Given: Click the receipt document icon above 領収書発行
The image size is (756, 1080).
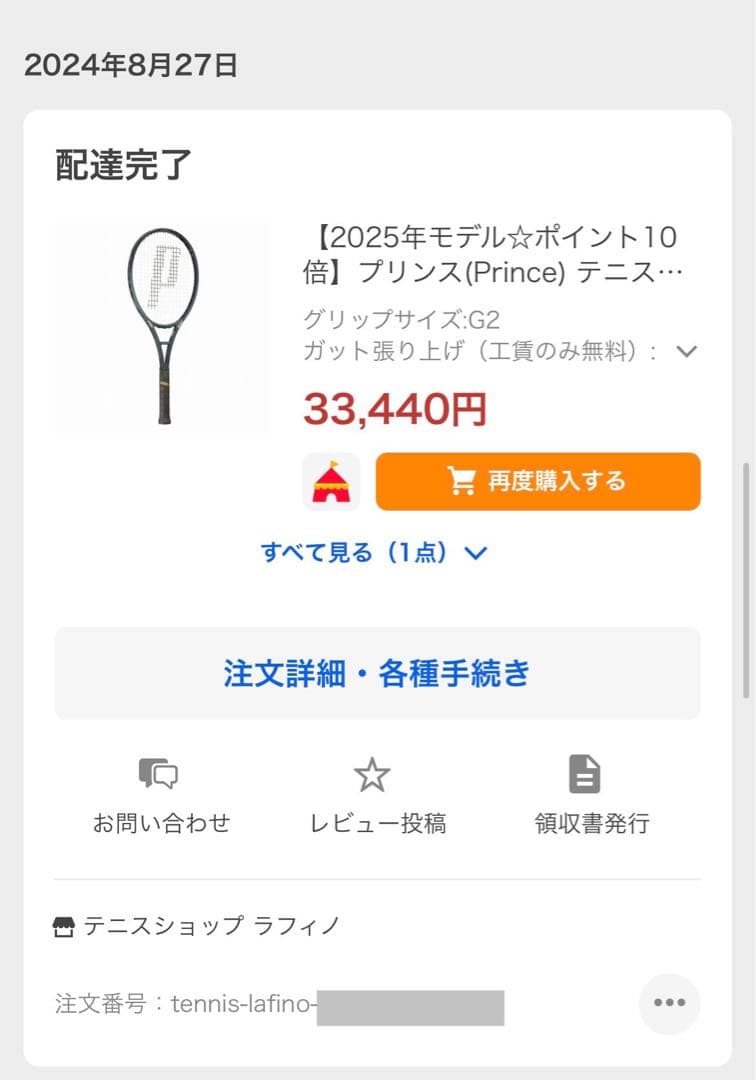Looking at the screenshot, I should coord(584,773).
